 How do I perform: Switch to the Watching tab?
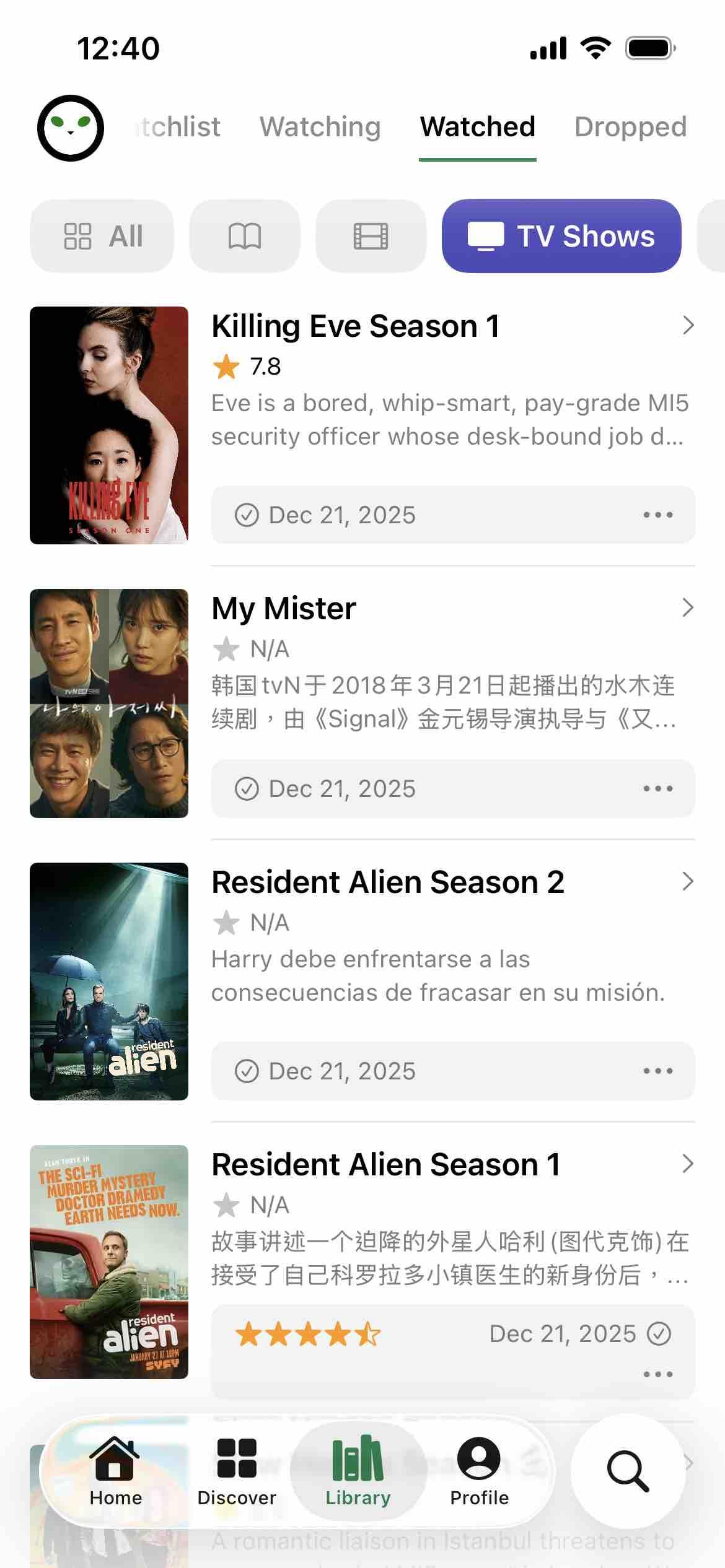(320, 127)
